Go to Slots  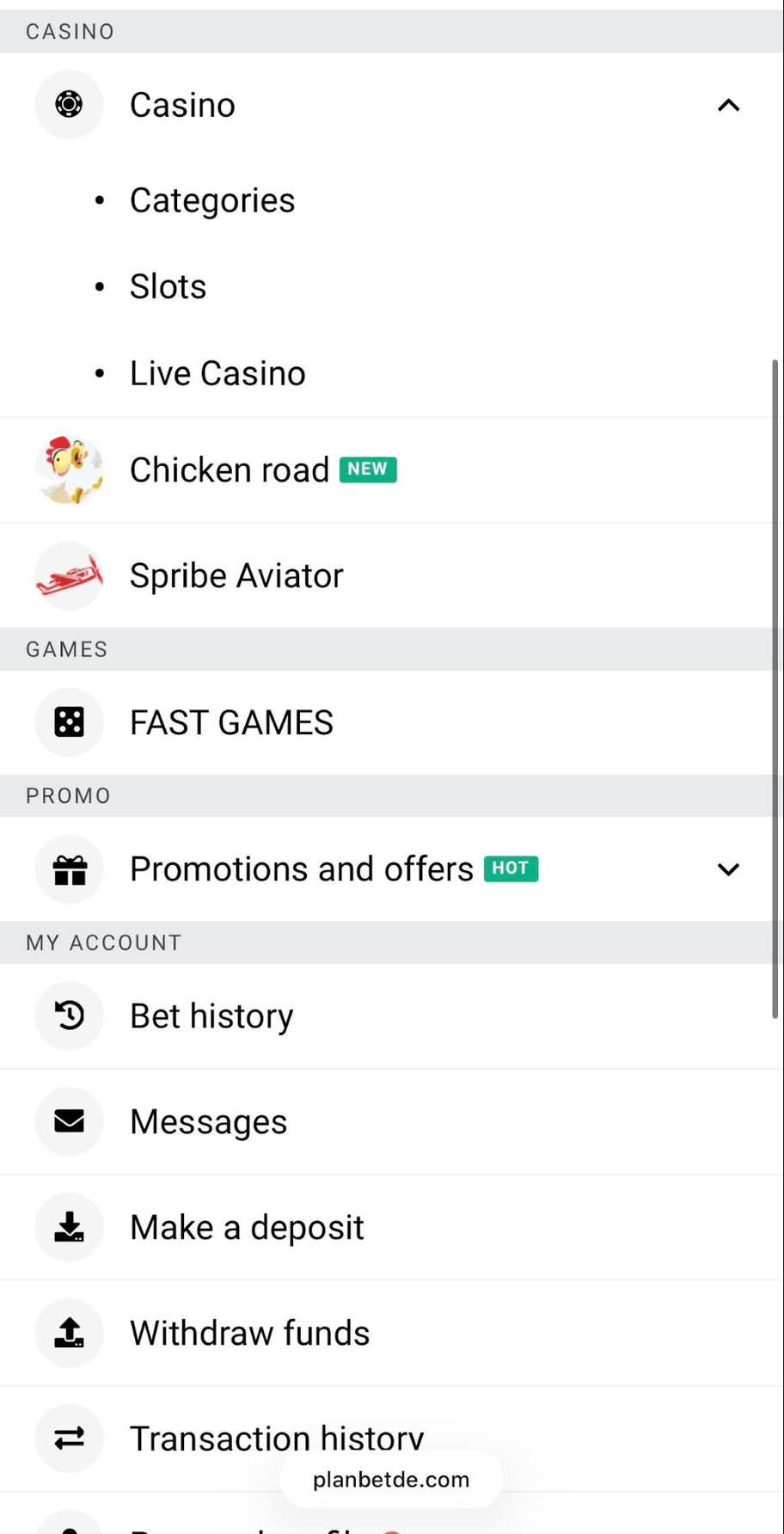(168, 286)
